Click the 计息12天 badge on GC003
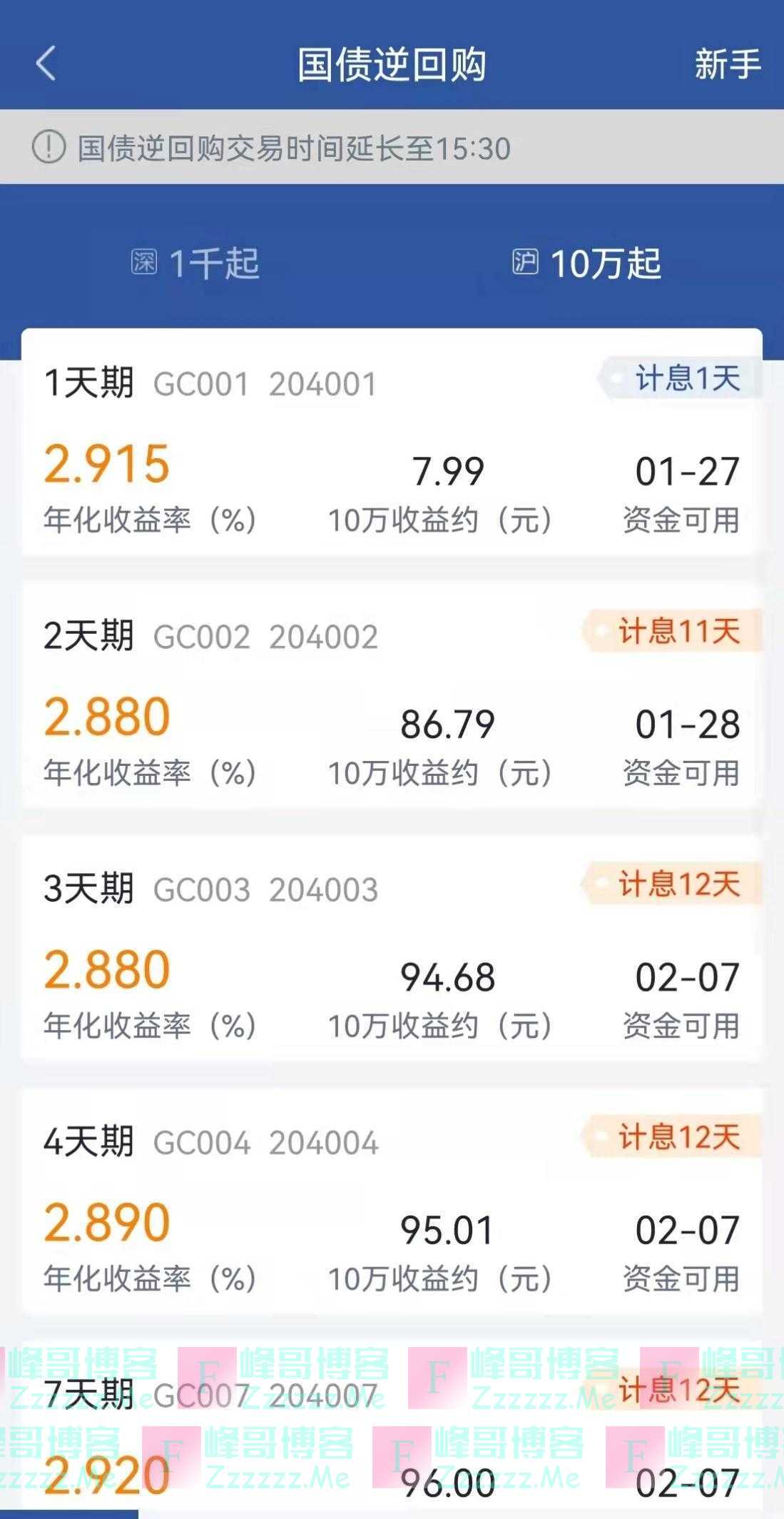This screenshot has width=784, height=1519. (x=679, y=886)
